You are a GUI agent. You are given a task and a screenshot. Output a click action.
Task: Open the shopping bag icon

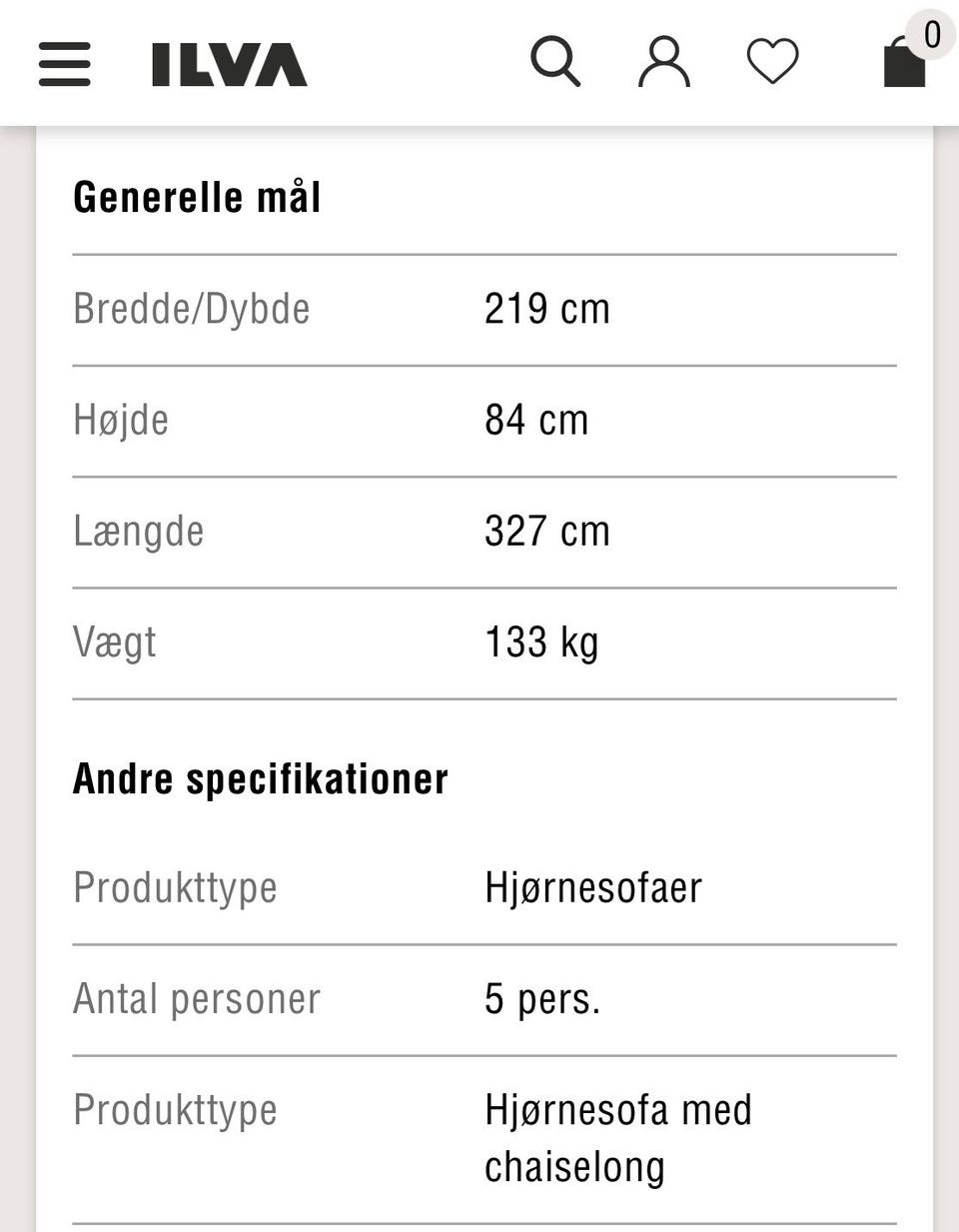click(x=904, y=66)
